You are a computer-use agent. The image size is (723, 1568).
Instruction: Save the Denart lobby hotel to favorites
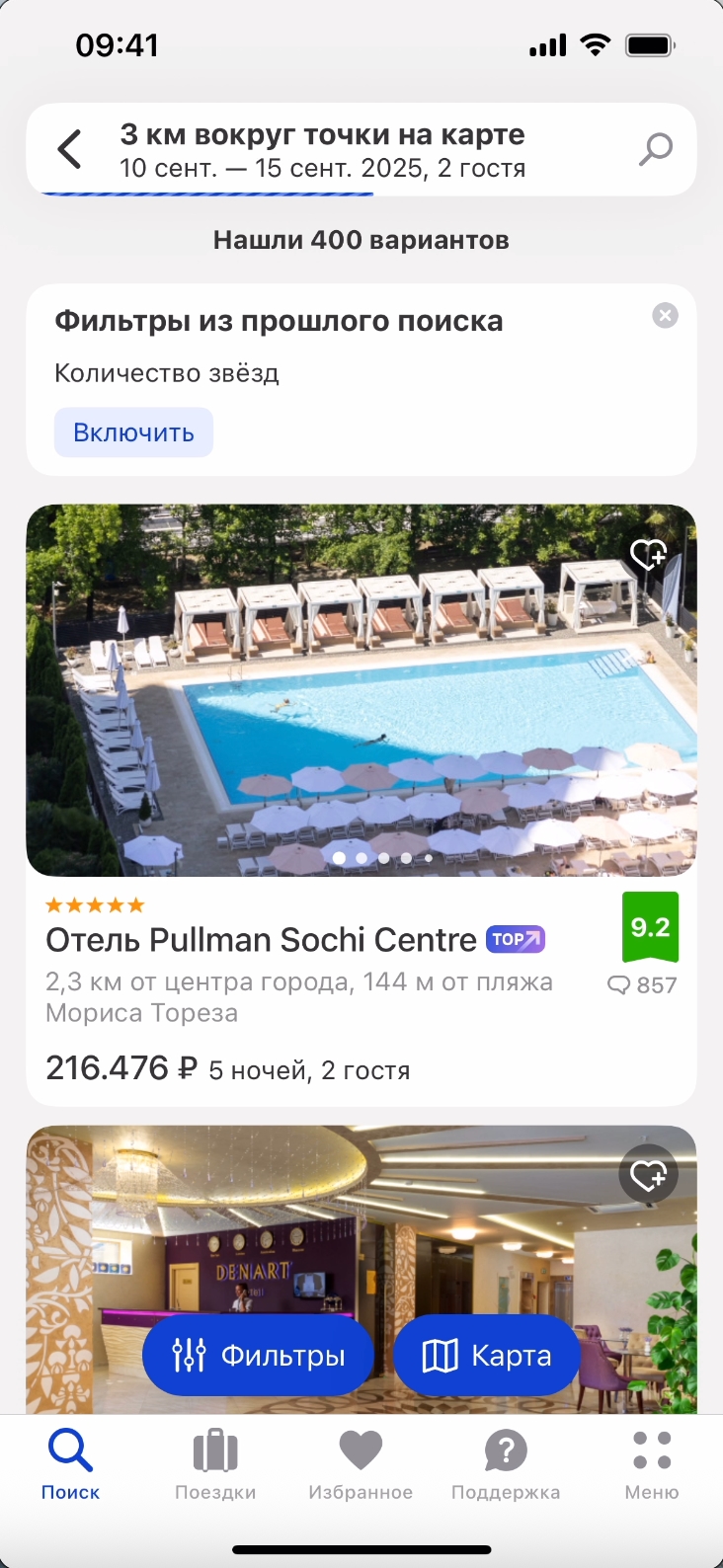pyautogui.click(x=648, y=1175)
